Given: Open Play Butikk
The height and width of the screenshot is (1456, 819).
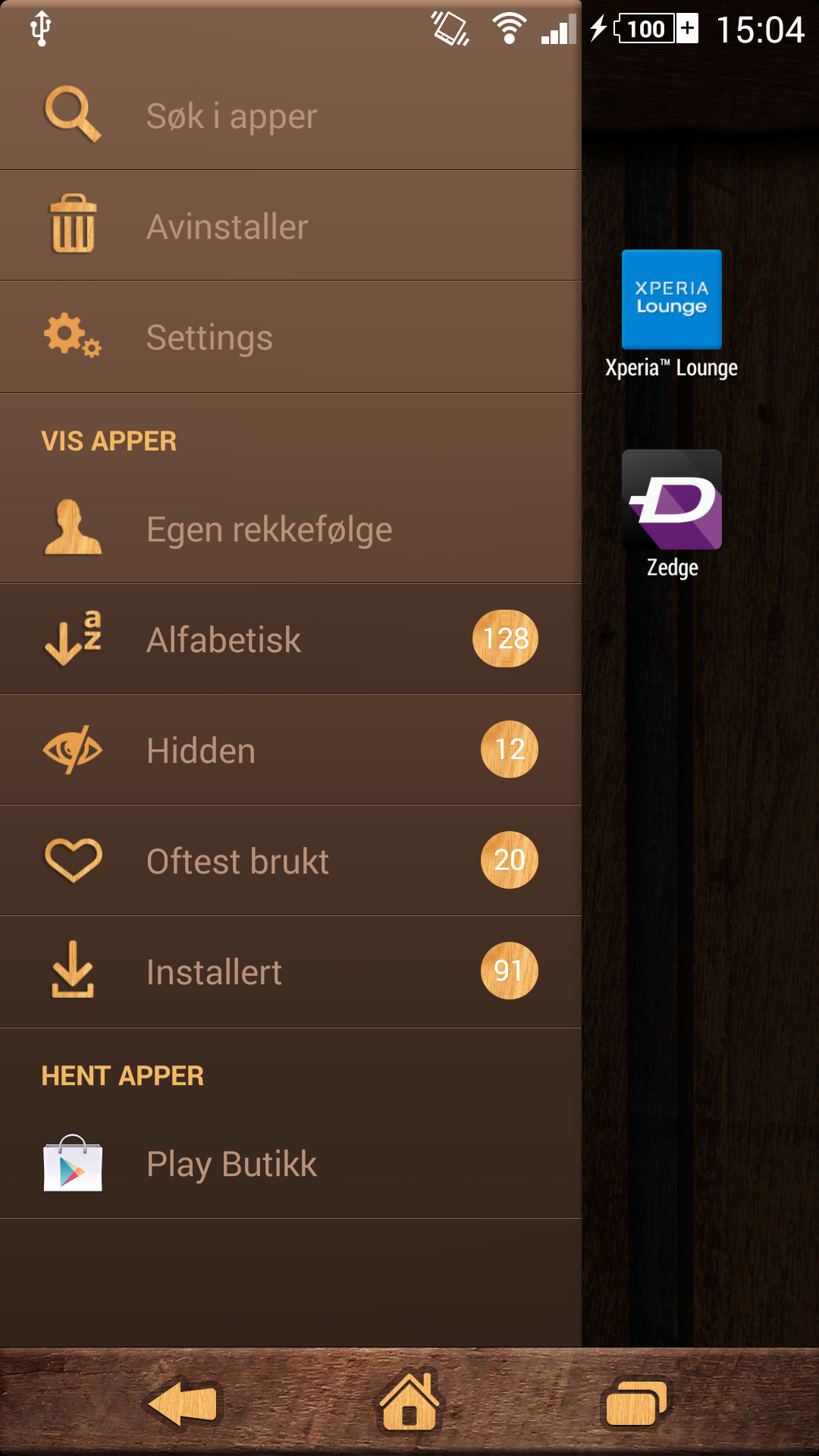Looking at the screenshot, I should tap(290, 1163).
